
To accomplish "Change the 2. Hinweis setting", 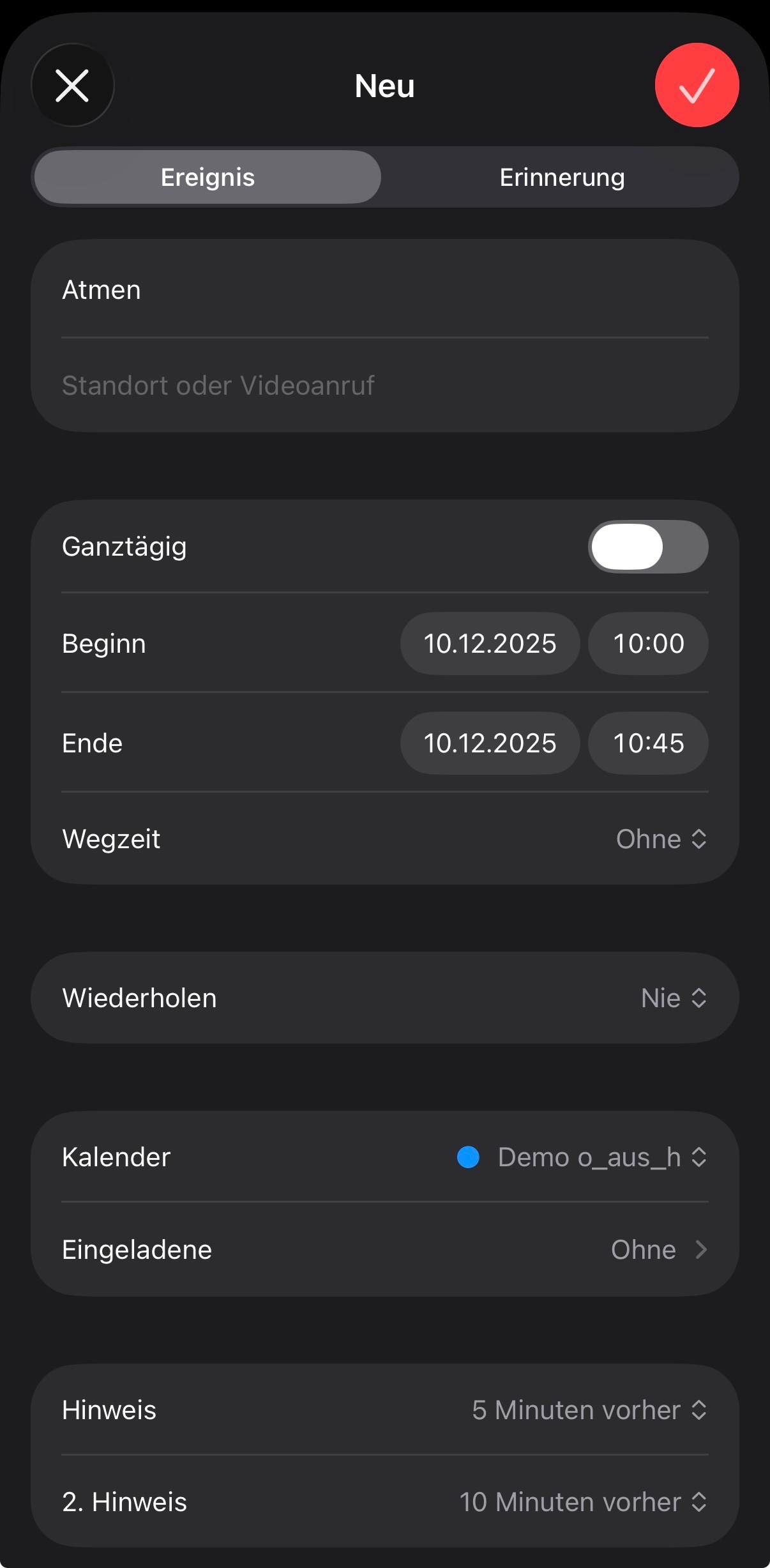I will [x=583, y=1502].
